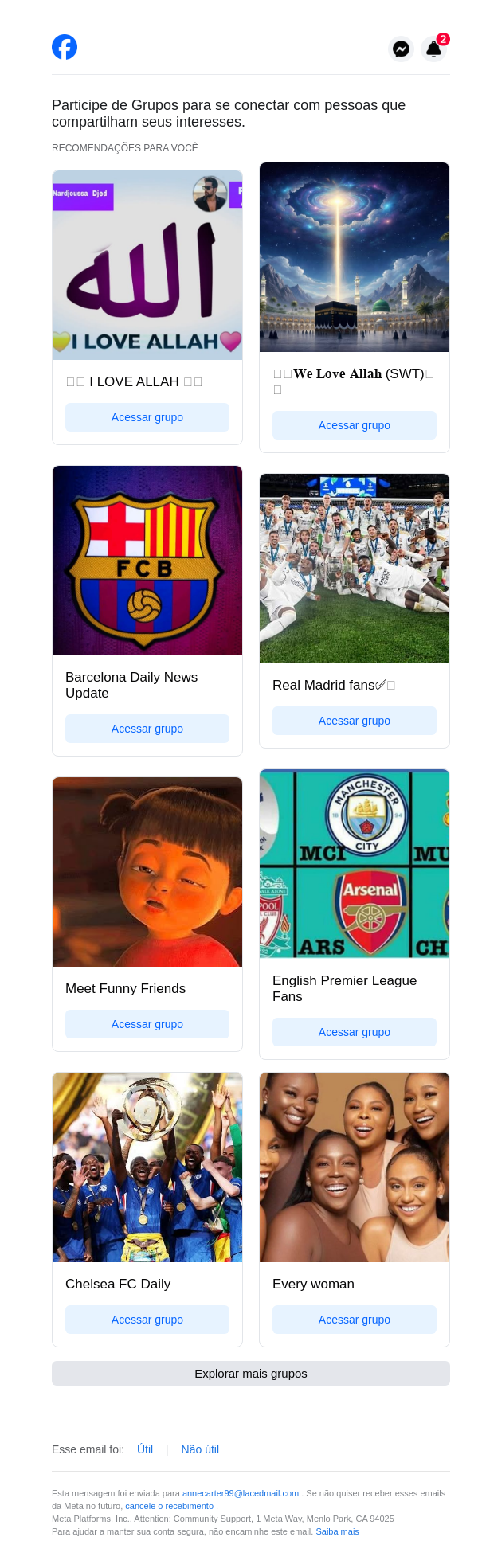Access the Meet Funny Friends group
The image size is (478, 1568).
pos(147,1024)
